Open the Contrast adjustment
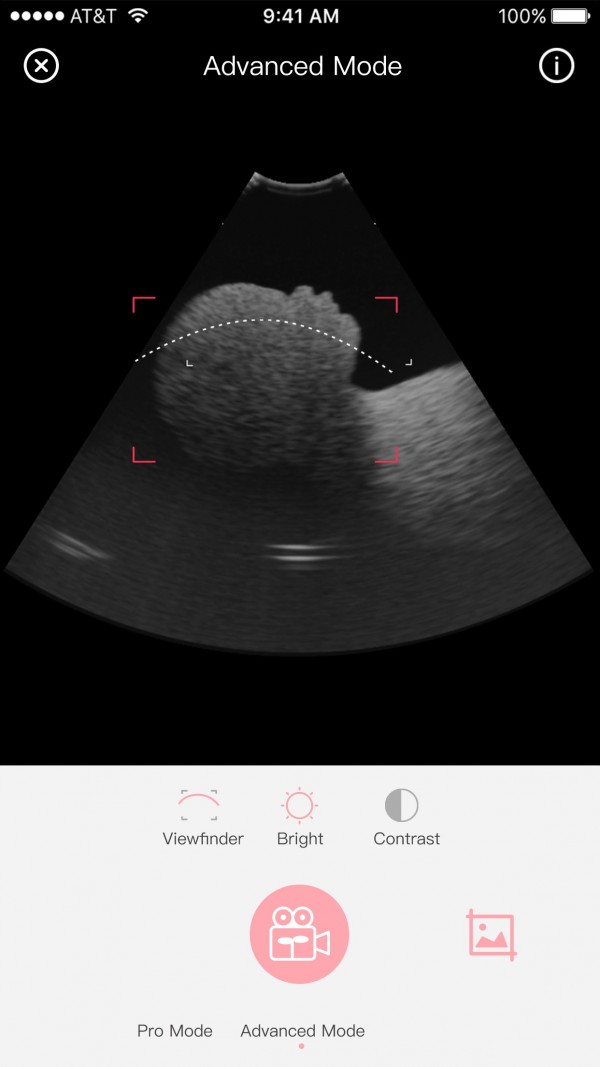Image resolution: width=600 pixels, height=1067 pixels. (x=405, y=816)
